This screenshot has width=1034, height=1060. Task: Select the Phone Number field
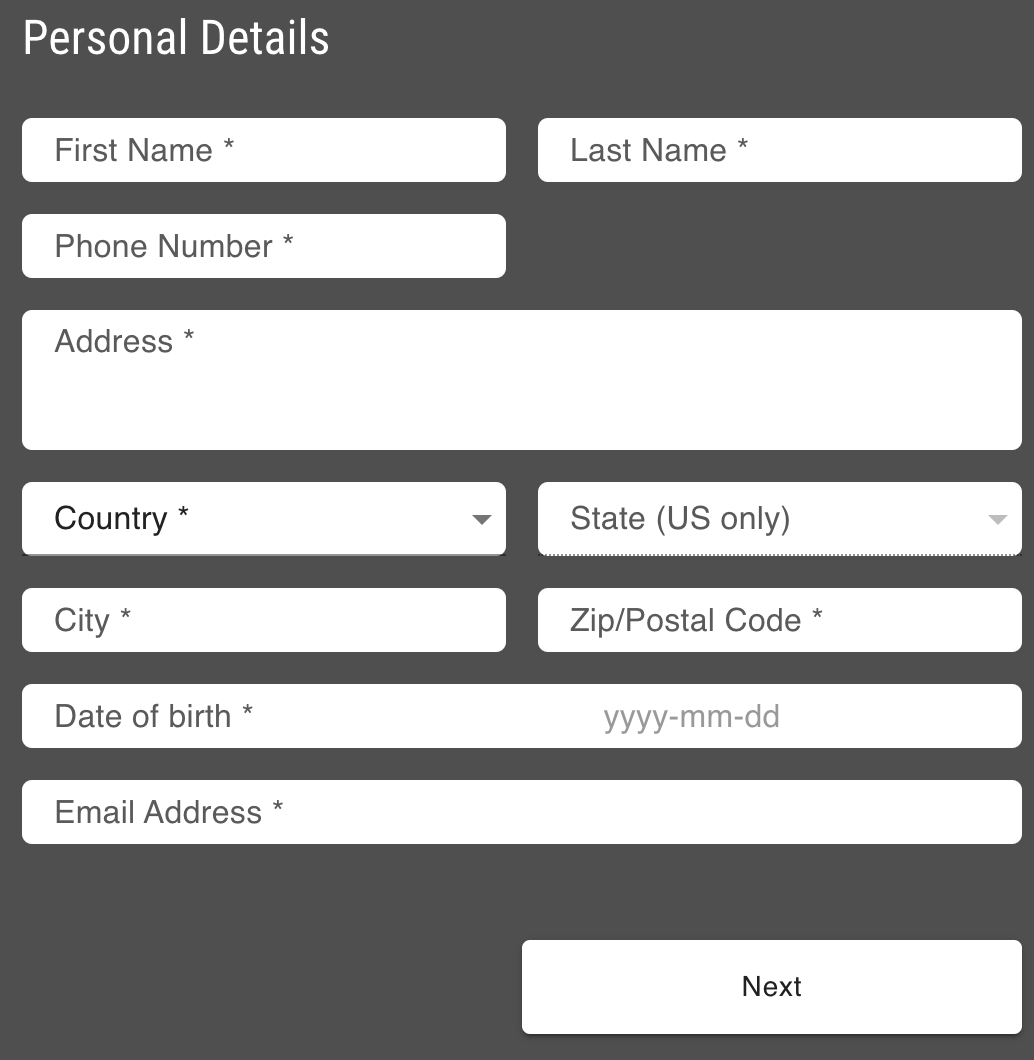pos(263,246)
